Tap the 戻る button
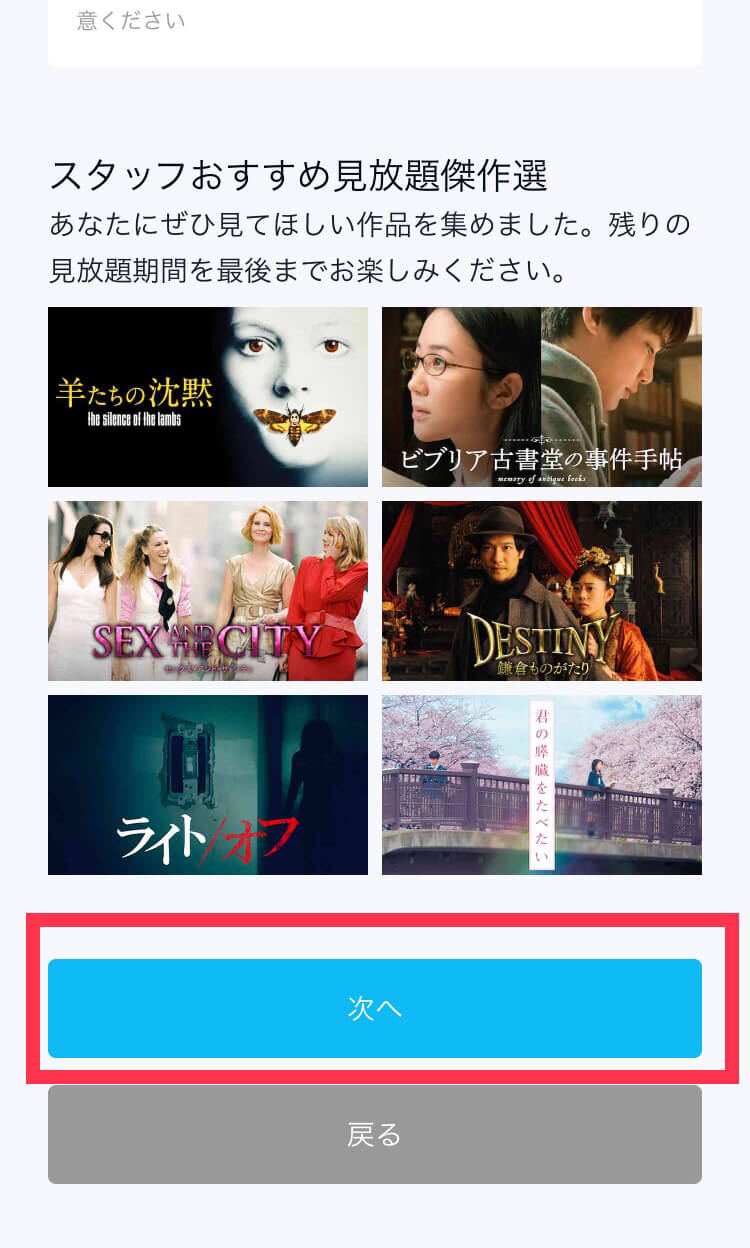 375,1134
